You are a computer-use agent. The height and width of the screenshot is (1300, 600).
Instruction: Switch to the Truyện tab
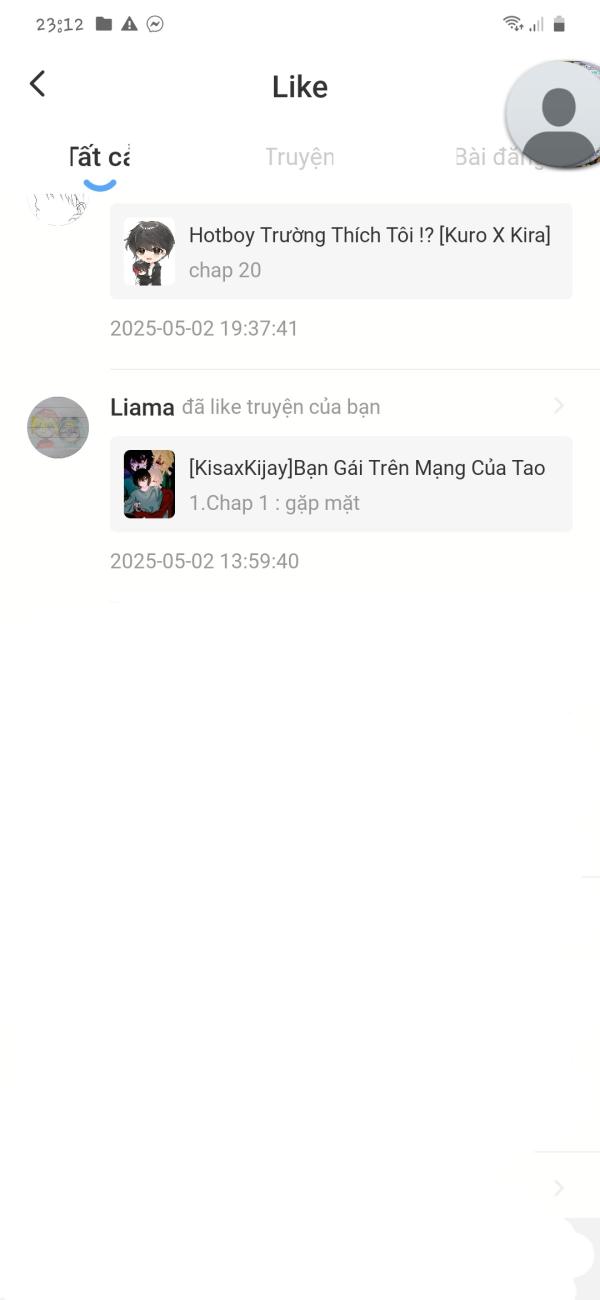[x=299, y=157]
